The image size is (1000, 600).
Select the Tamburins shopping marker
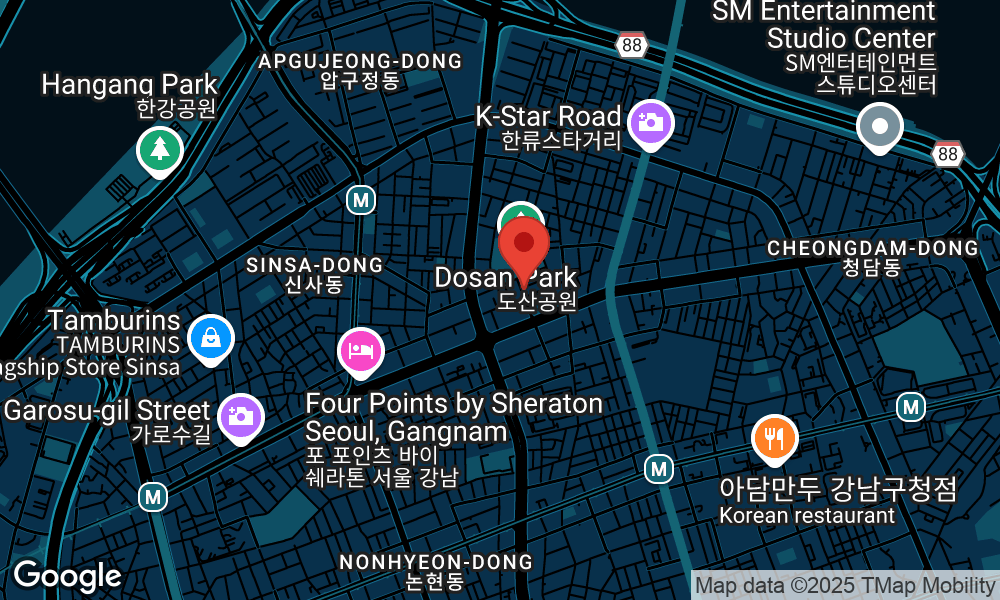(211, 337)
